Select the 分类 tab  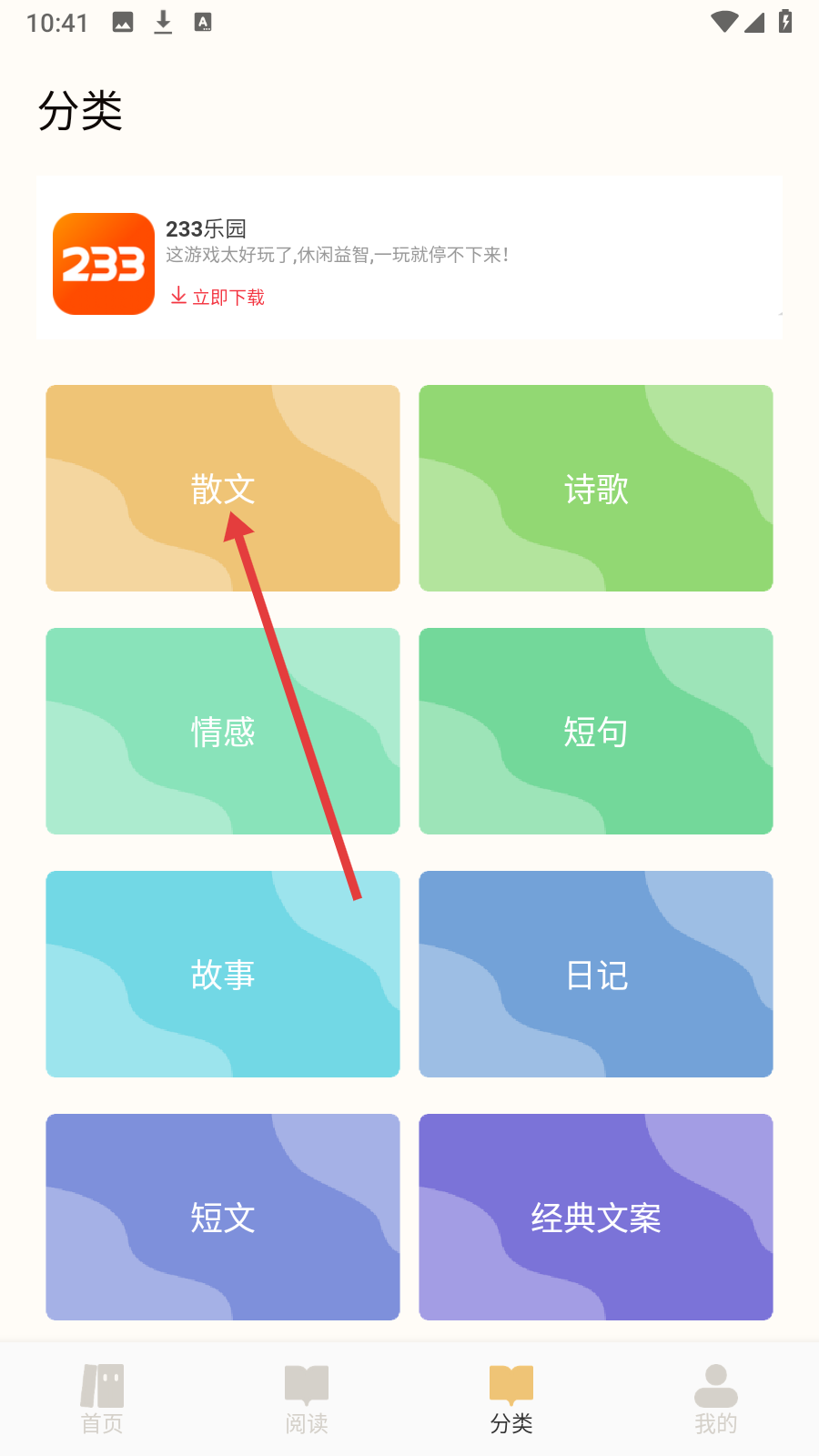pyautogui.click(x=511, y=1400)
